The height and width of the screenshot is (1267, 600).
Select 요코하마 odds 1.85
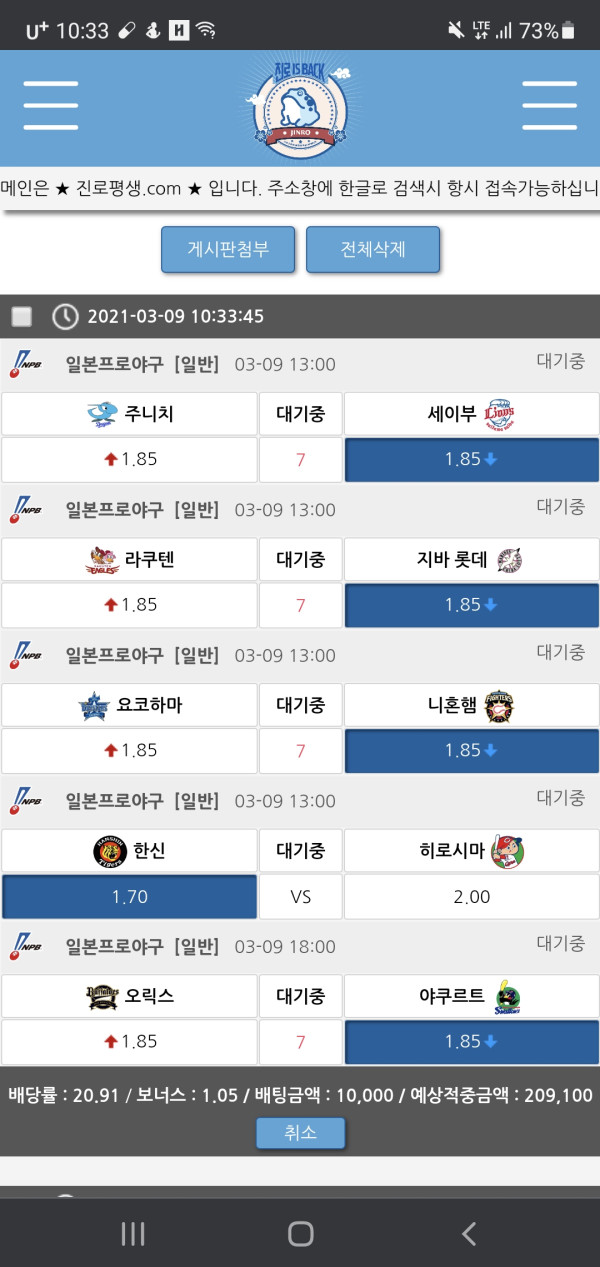[x=130, y=750]
